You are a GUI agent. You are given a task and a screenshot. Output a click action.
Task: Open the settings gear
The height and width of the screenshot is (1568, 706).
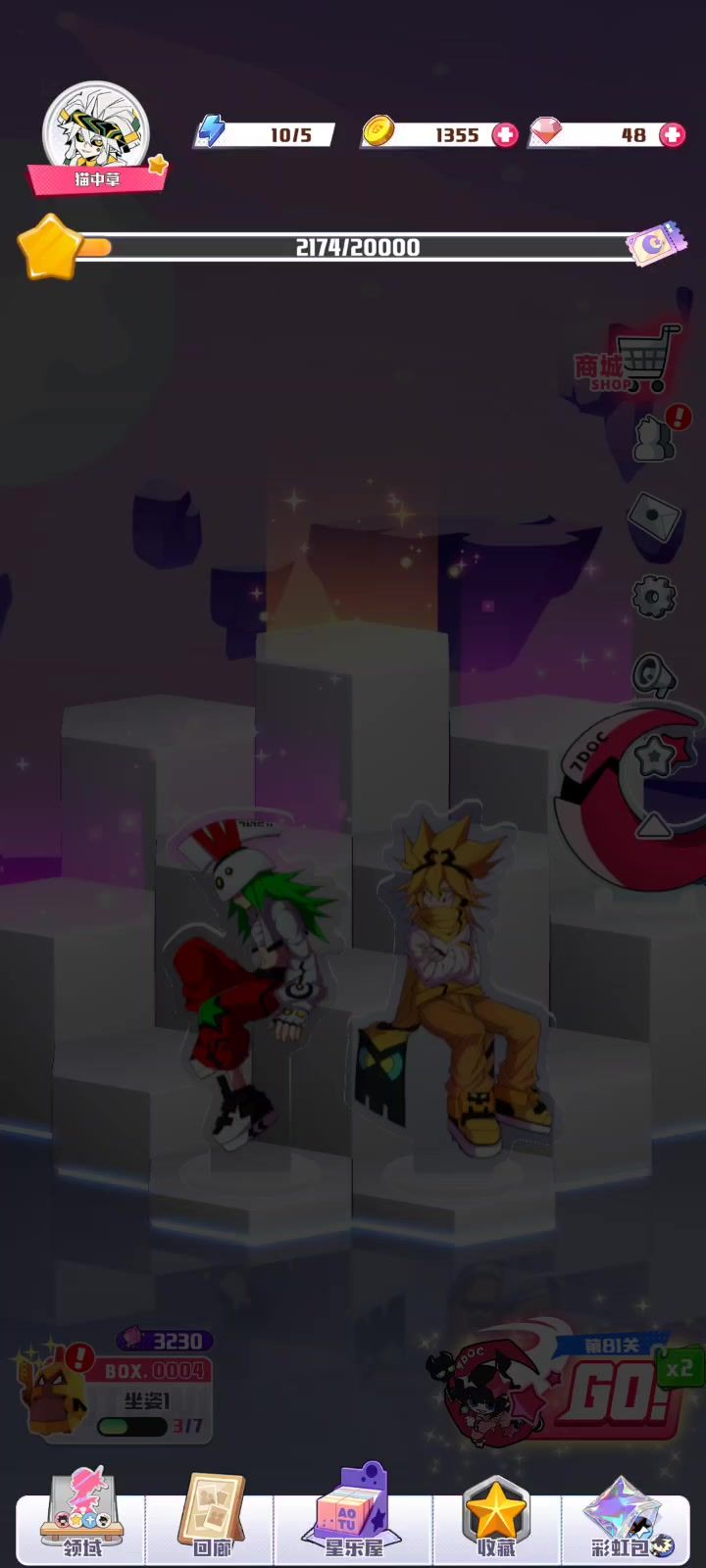[x=653, y=596]
